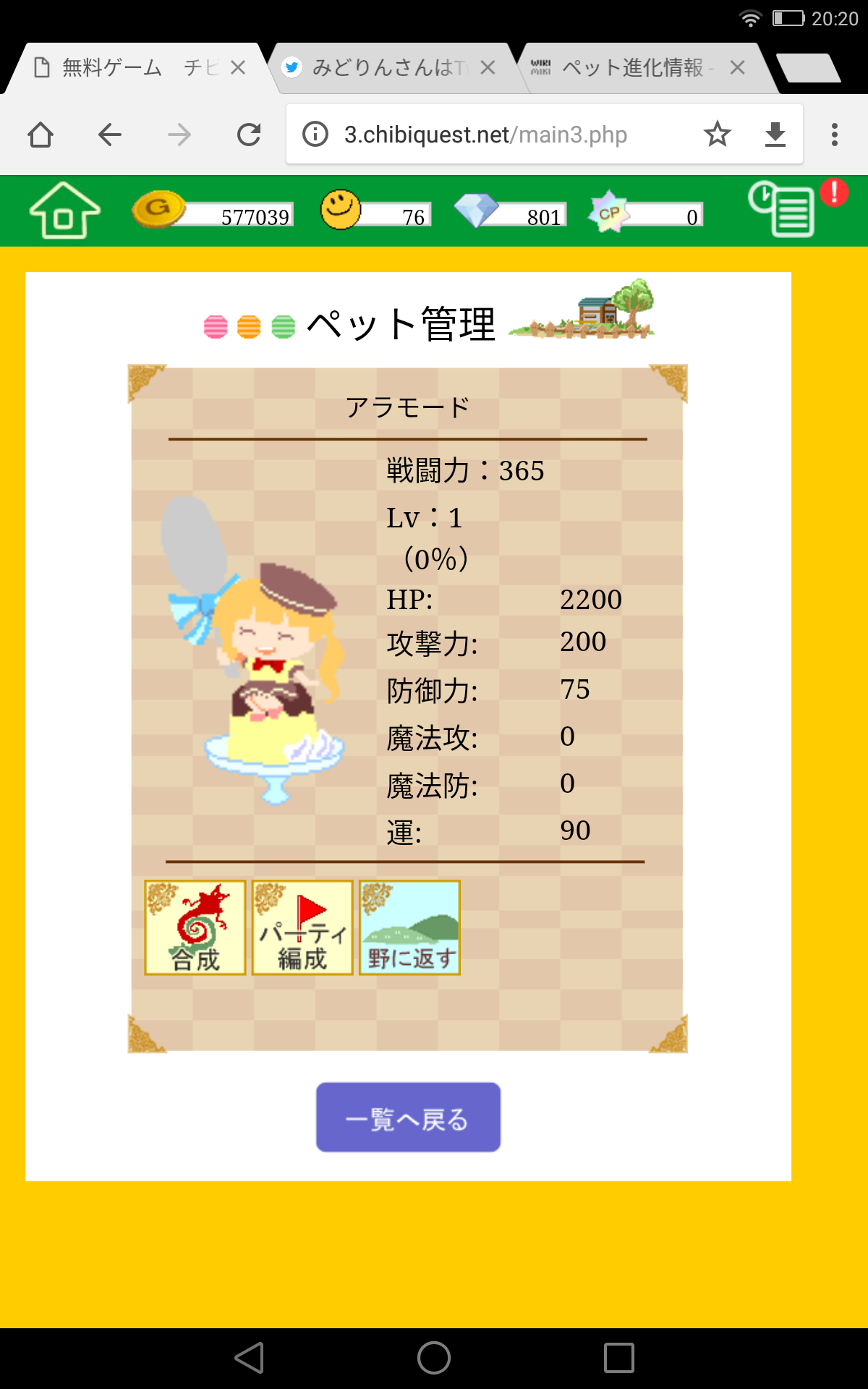This screenshot has height=1389, width=868.
Task: Return via 一覧へ戻る button
Action: (x=408, y=1117)
